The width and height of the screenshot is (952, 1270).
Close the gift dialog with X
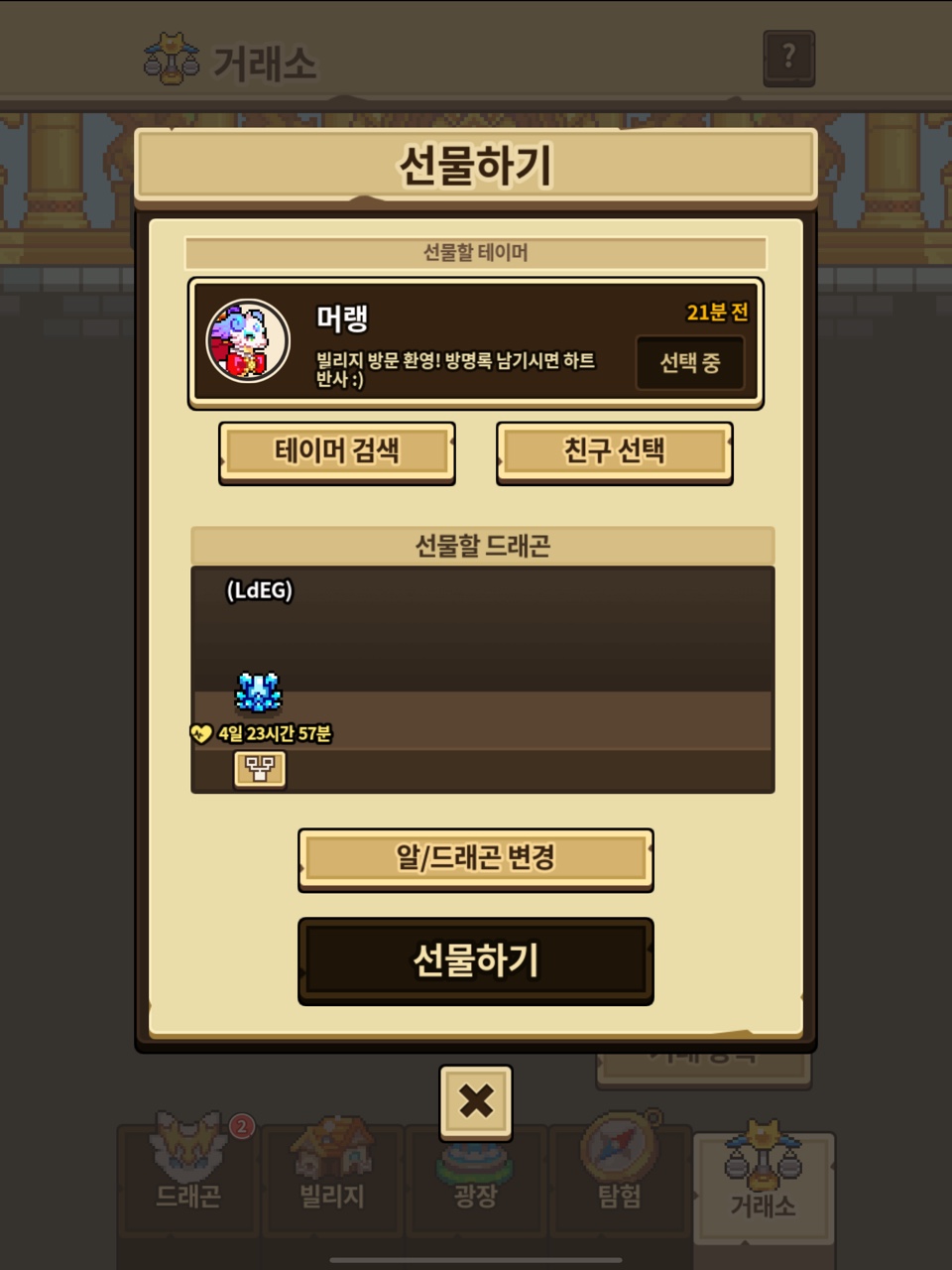click(476, 1101)
